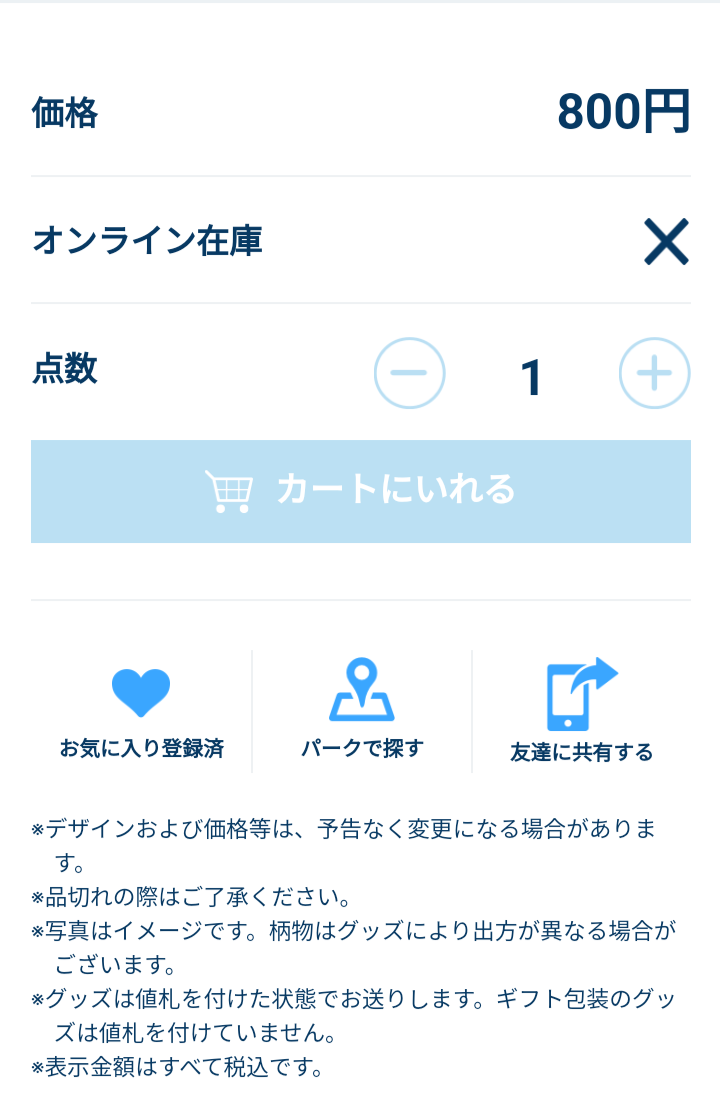Decrease the item quantity with minus
Viewport: 720px width, 1118px height.
coord(409,374)
